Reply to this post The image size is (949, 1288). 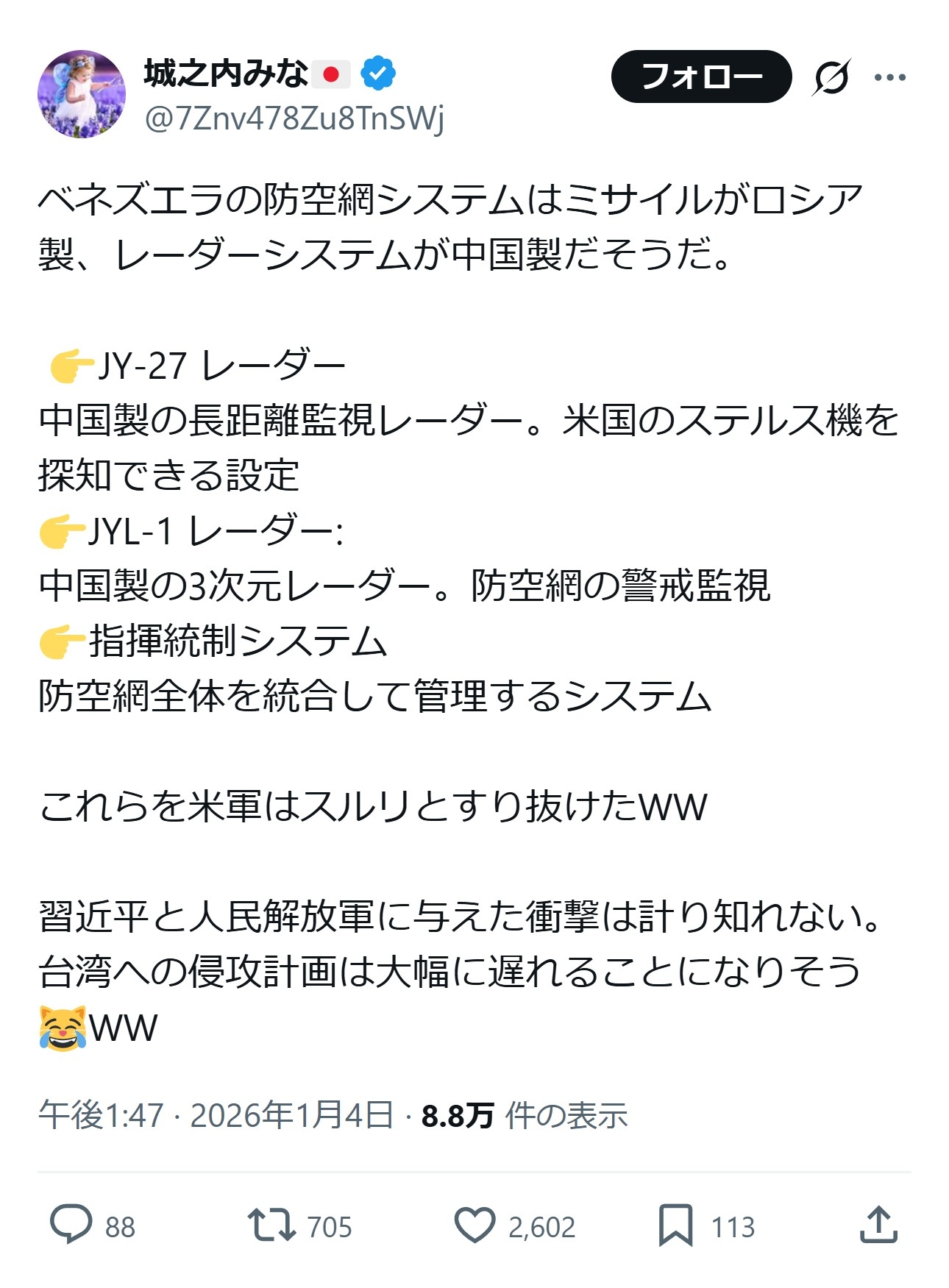click(x=71, y=1225)
